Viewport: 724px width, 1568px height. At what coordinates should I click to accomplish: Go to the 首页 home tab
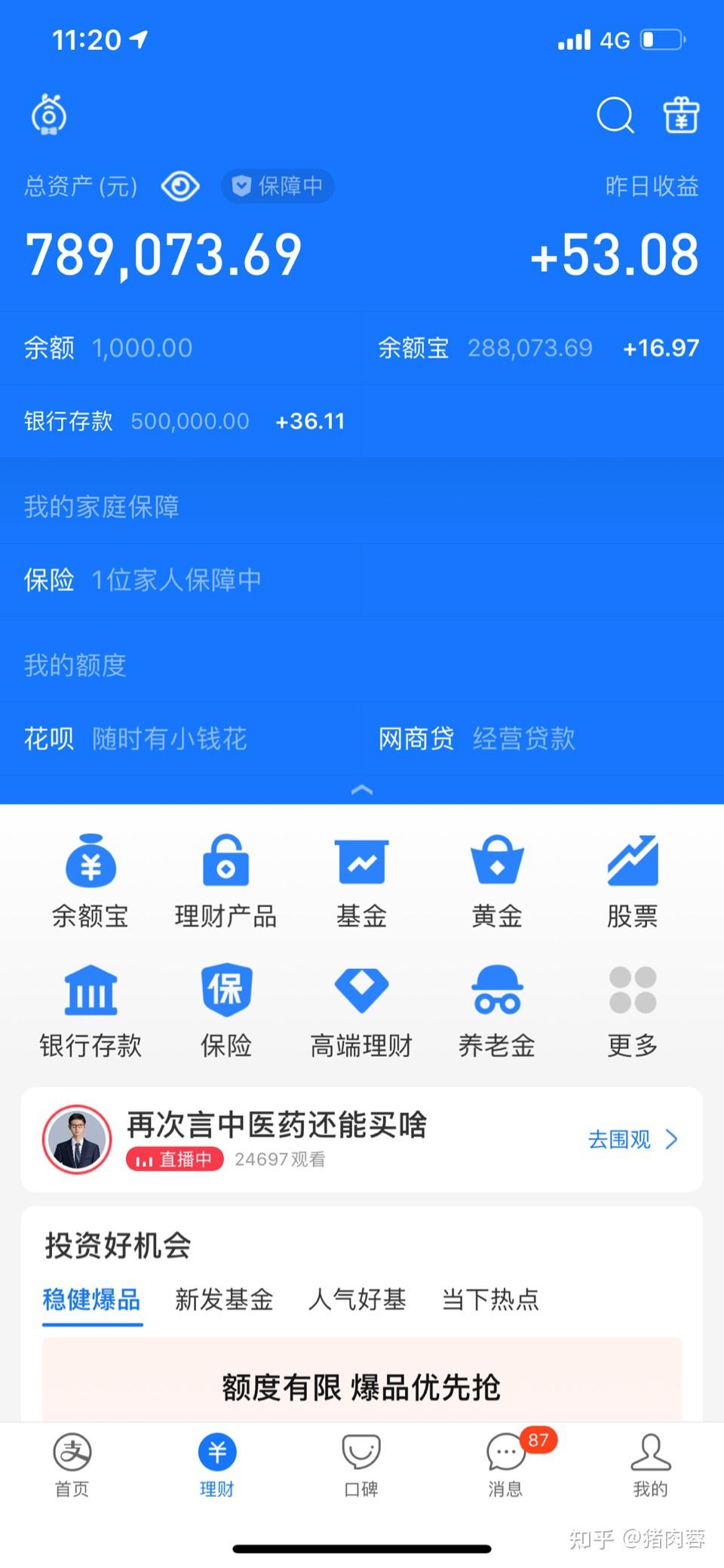click(72, 1464)
